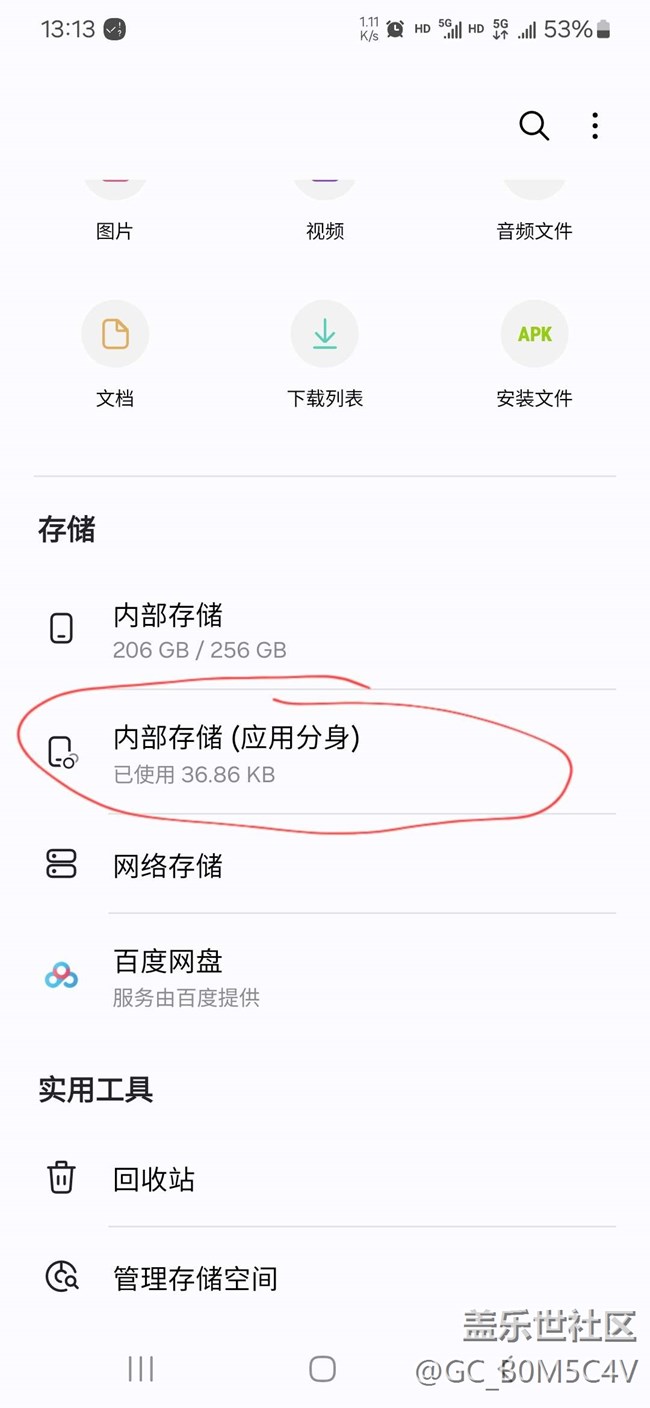Open the 安装文件 APK category
Image resolution: width=650 pixels, height=1408 pixels.
(535, 355)
